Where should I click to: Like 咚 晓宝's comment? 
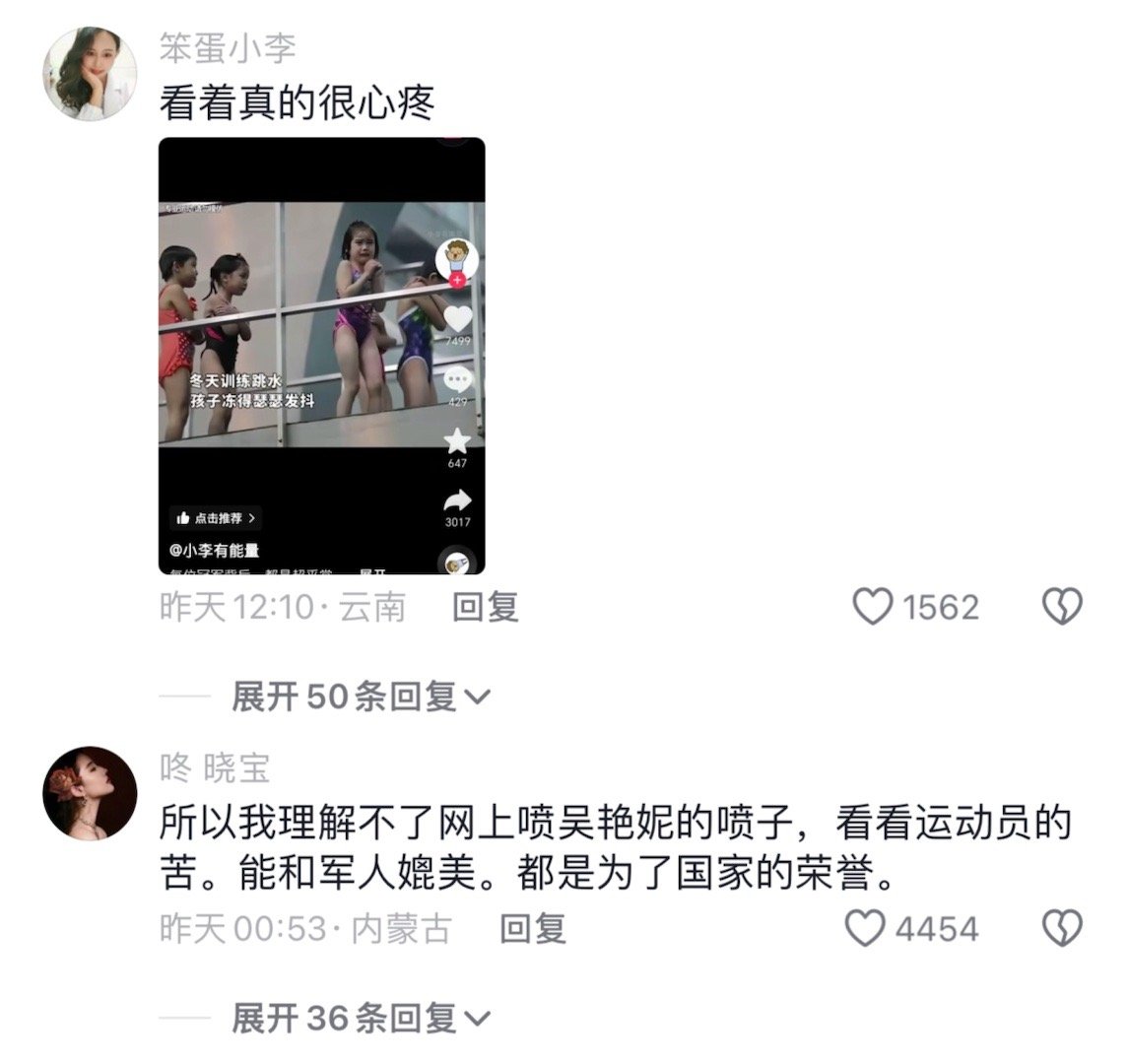coord(866,928)
